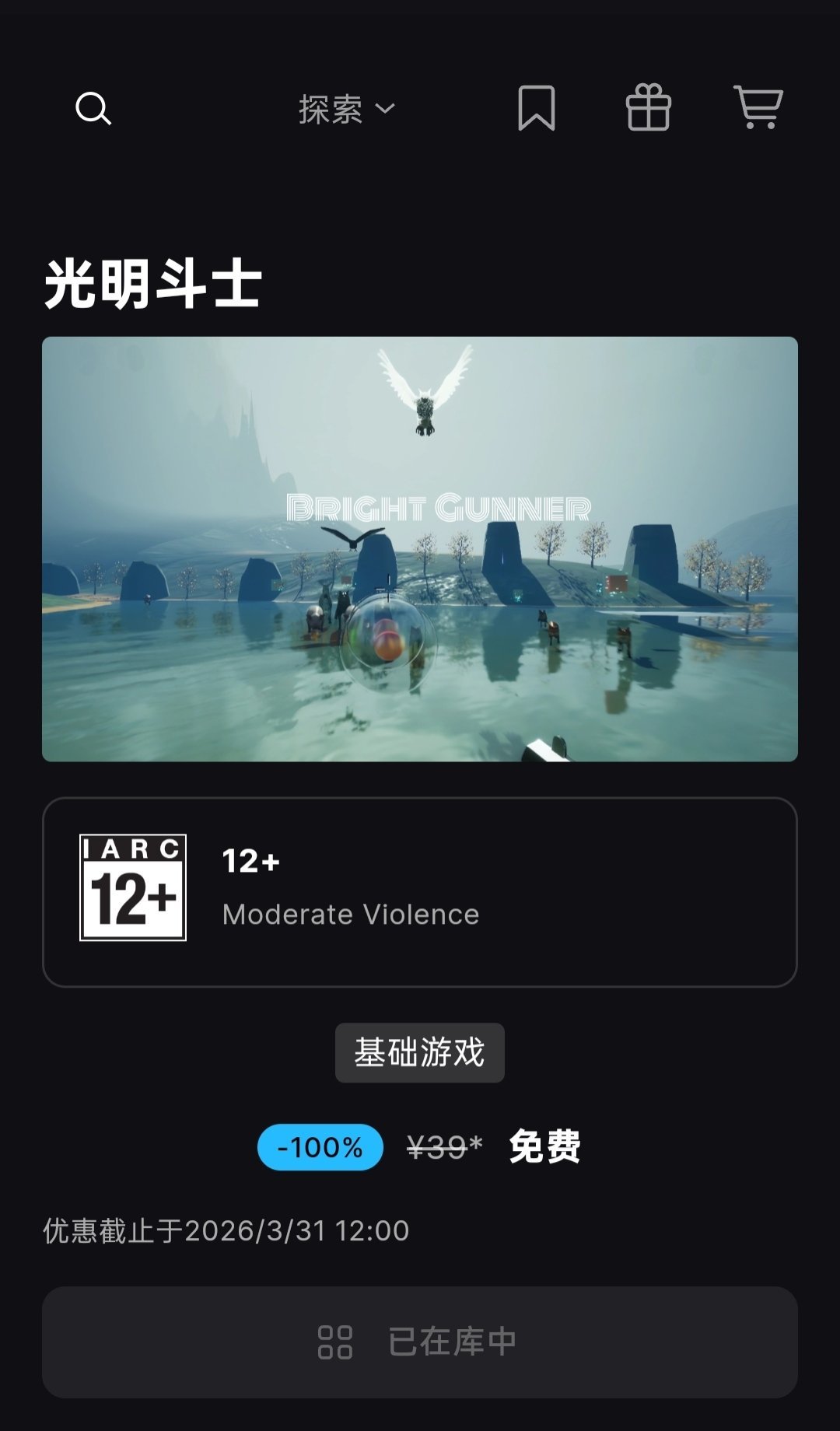This screenshot has width=840, height=1431.
Task: Open the search icon
Action: (93, 109)
